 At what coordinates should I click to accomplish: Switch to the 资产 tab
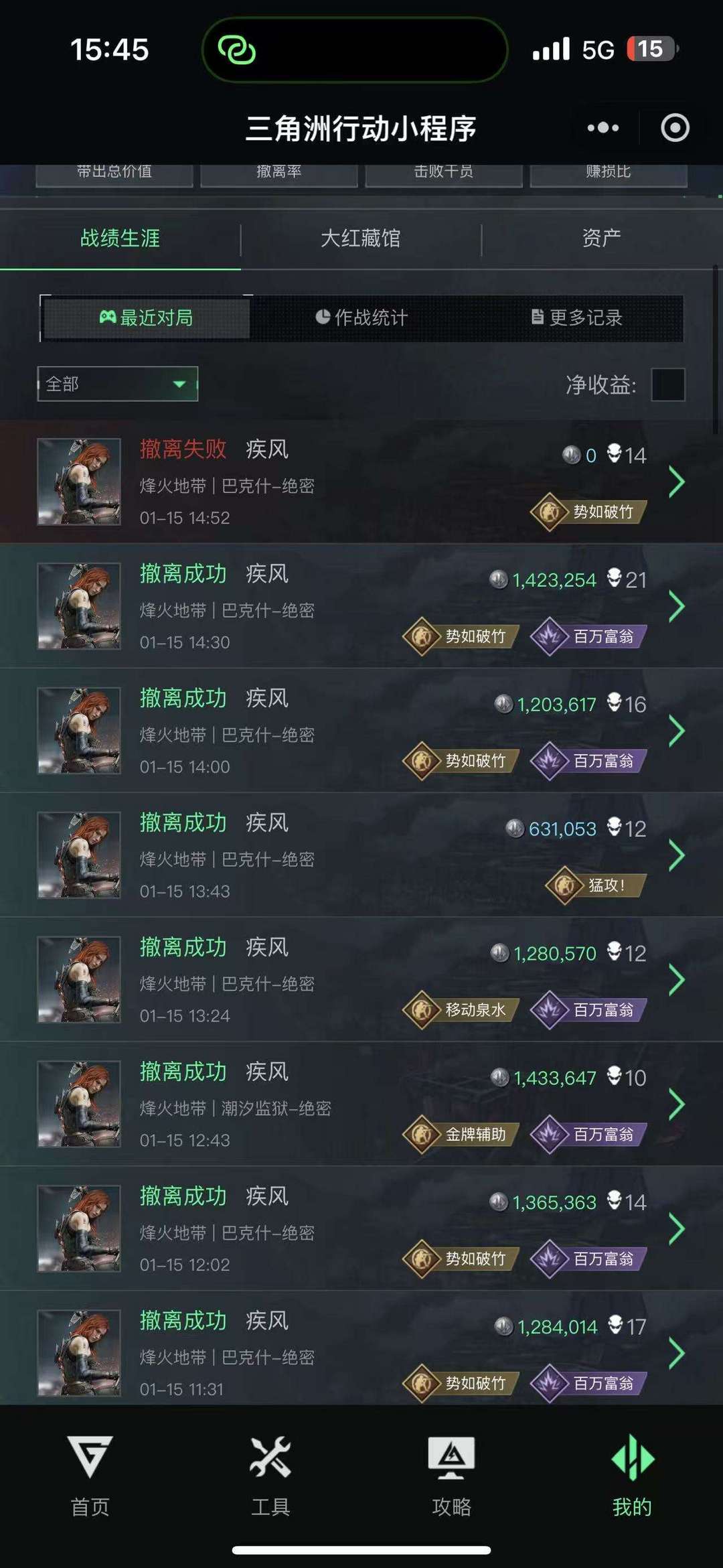click(601, 238)
